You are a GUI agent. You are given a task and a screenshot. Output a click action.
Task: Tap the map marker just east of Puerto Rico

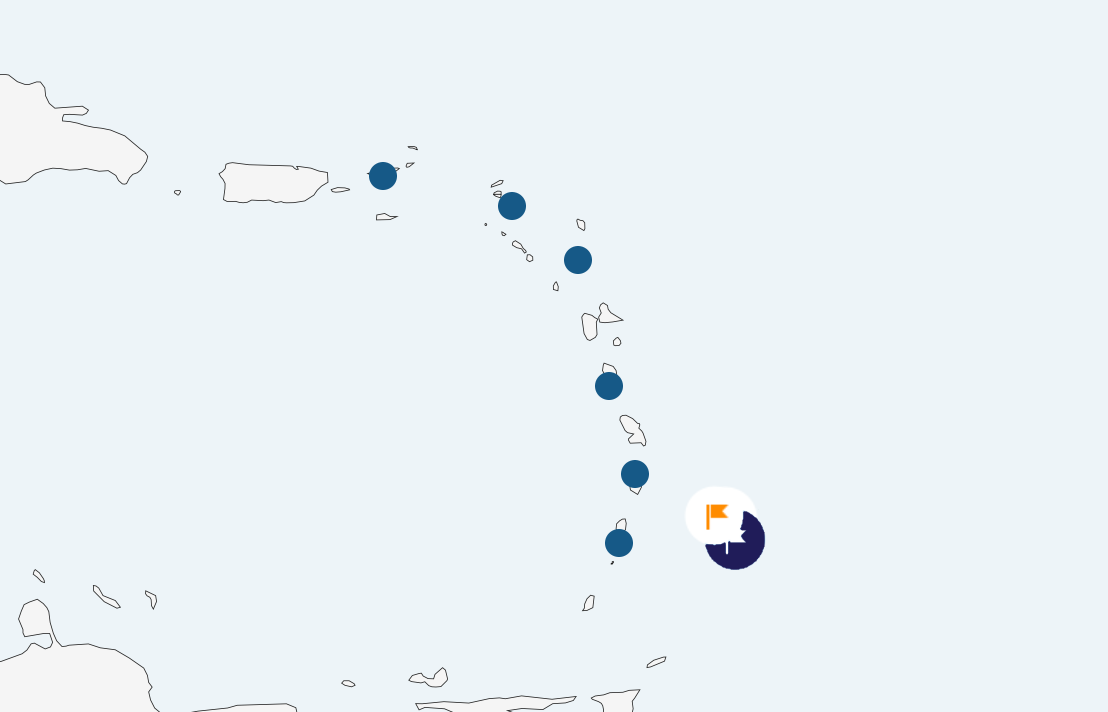pyautogui.click(x=383, y=176)
